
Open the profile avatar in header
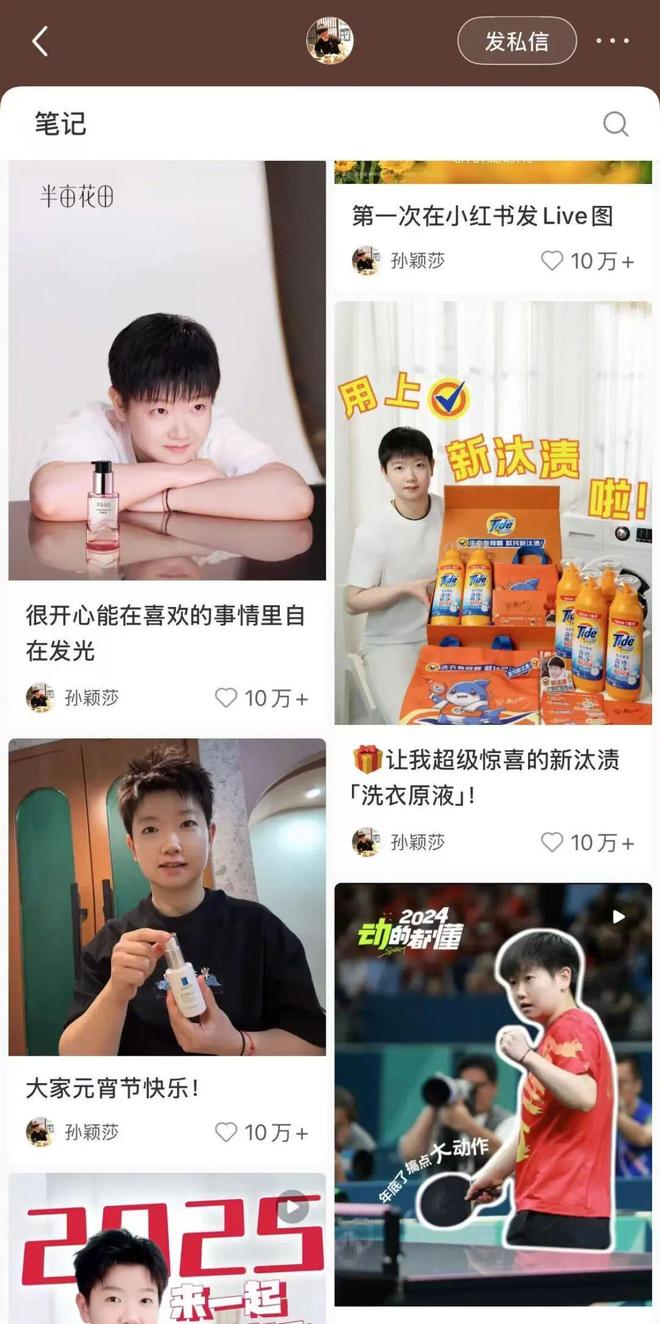(329, 42)
